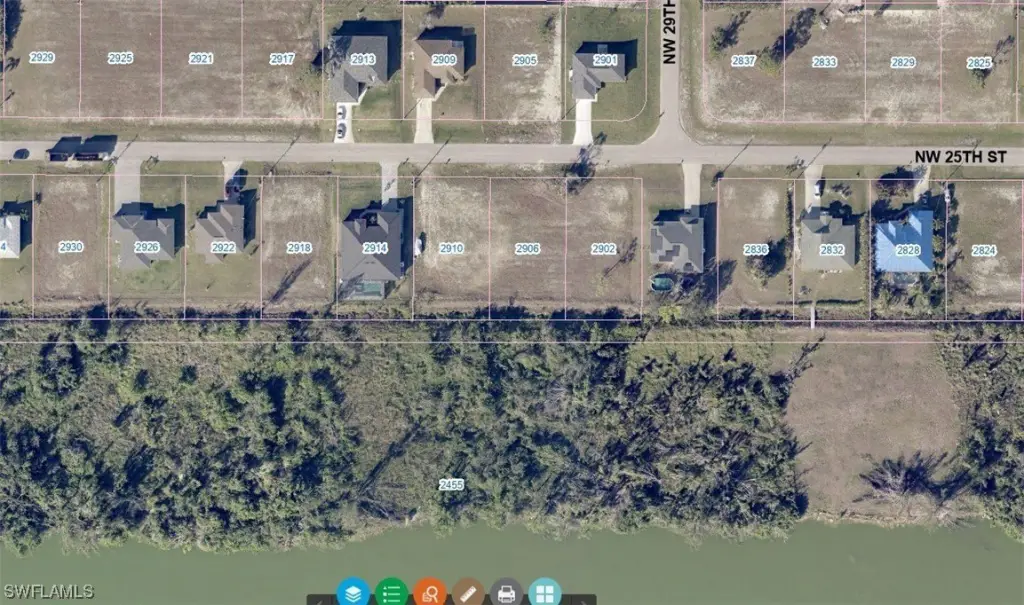
Task: Select parcel 2455 by the water
Action: pyautogui.click(x=451, y=484)
